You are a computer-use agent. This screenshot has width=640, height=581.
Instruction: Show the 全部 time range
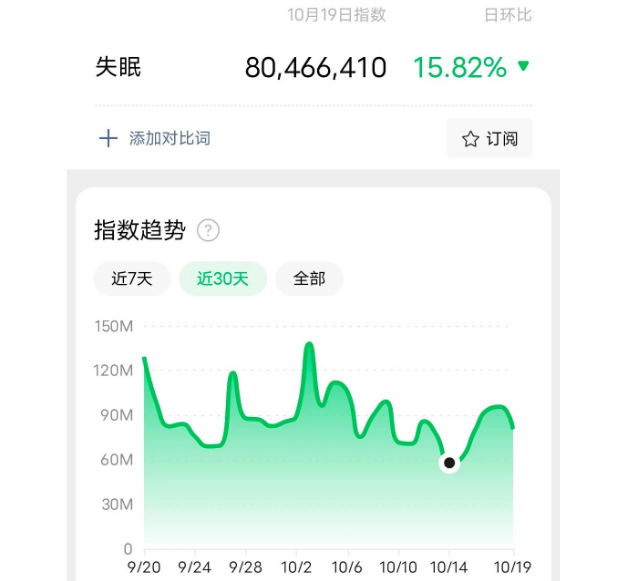click(x=309, y=279)
